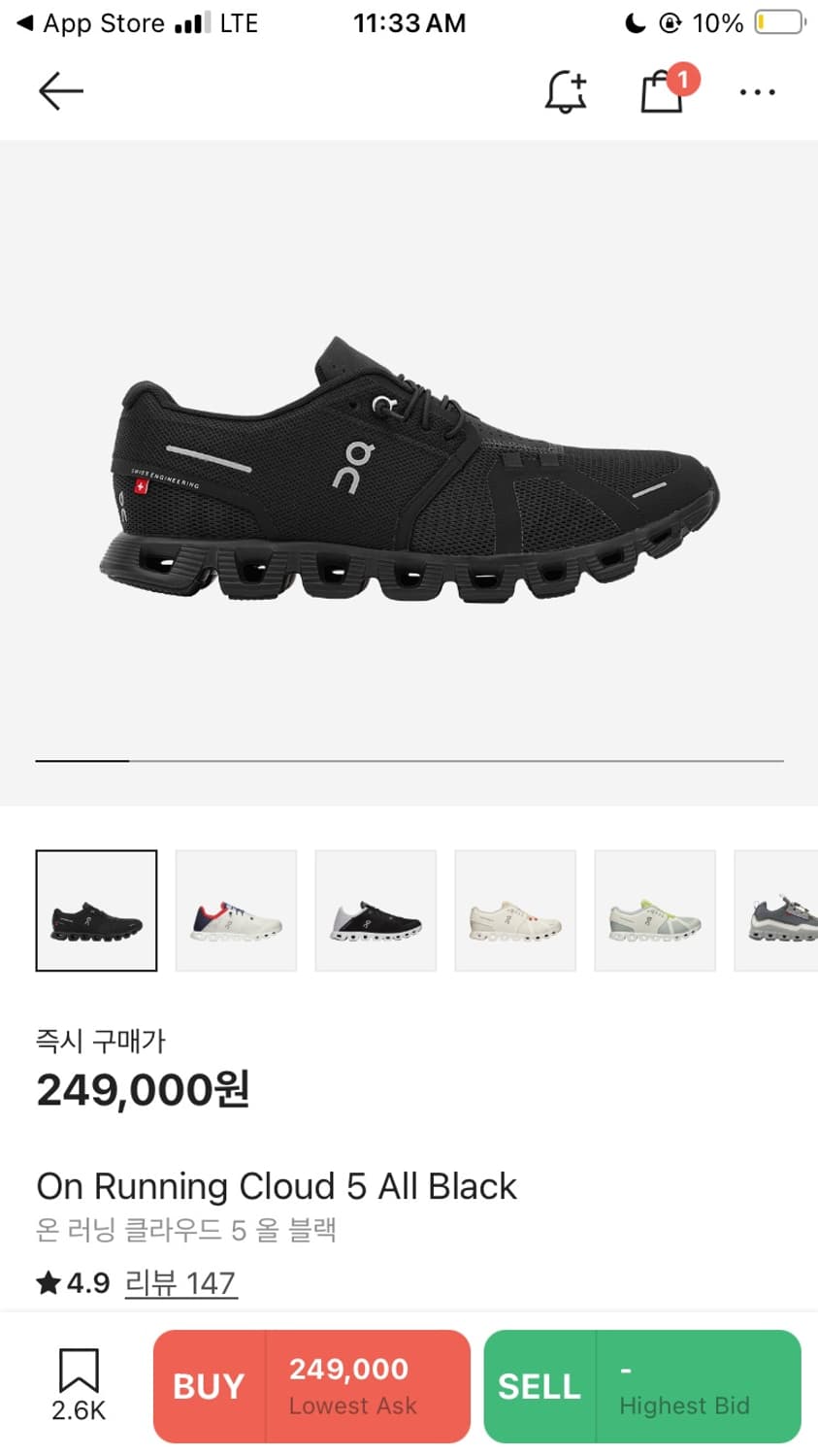The image size is (818, 1456).
Task: Tap the SELL Highest Bid button
Action: (640, 1386)
